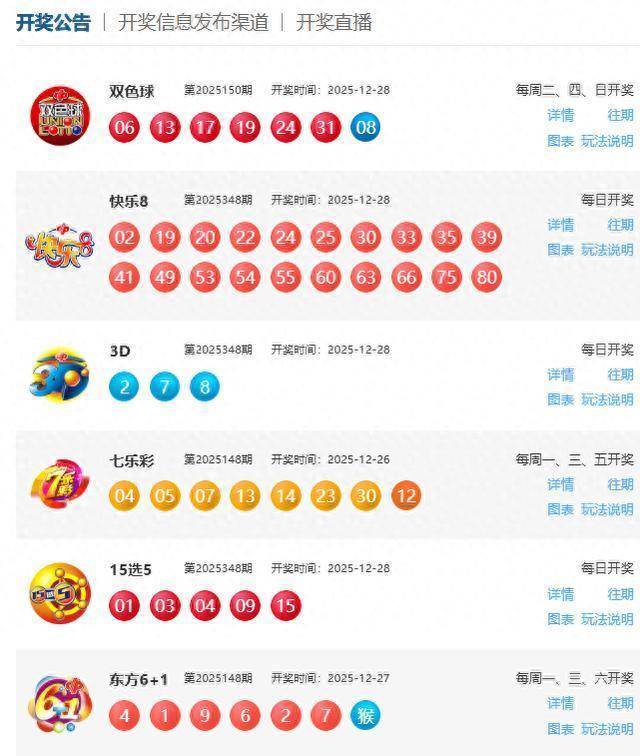View 往期 results for 东方6+1
This screenshot has height=756, width=640.
(x=620, y=704)
